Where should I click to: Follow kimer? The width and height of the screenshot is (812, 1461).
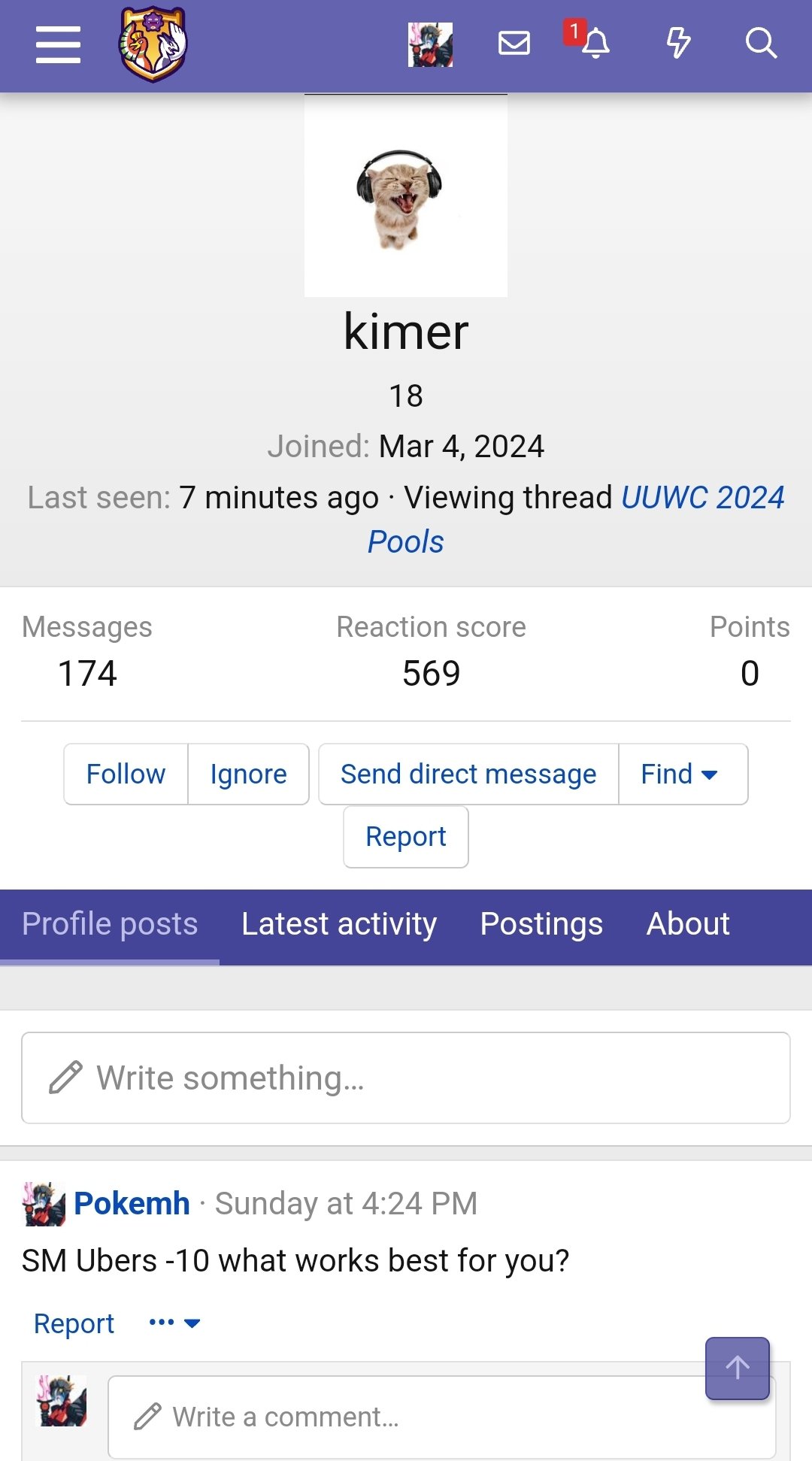(x=126, y=774)
